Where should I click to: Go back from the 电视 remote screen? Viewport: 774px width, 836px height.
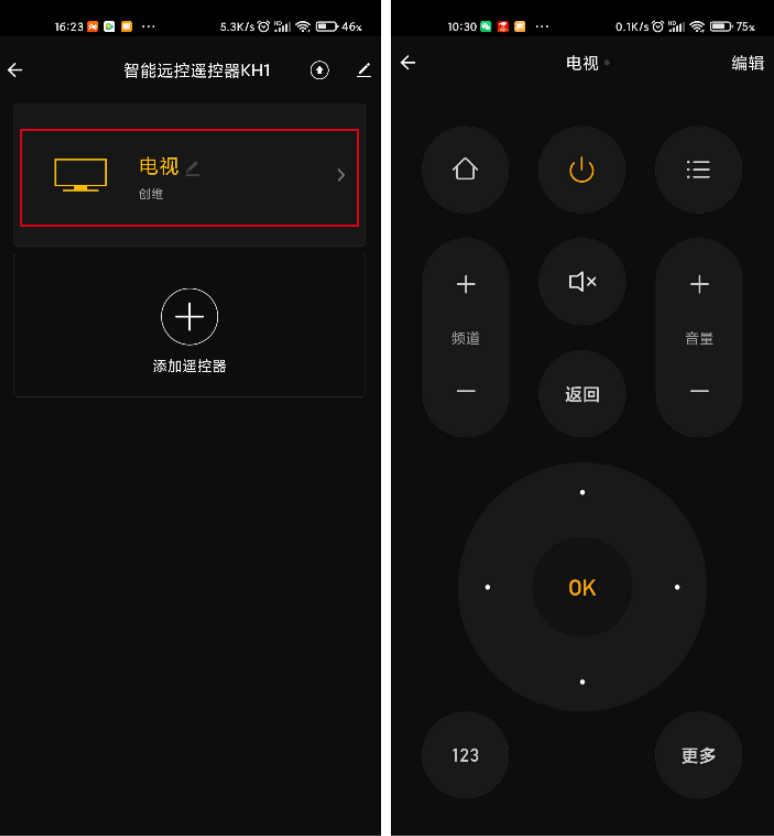click(408, 63)
